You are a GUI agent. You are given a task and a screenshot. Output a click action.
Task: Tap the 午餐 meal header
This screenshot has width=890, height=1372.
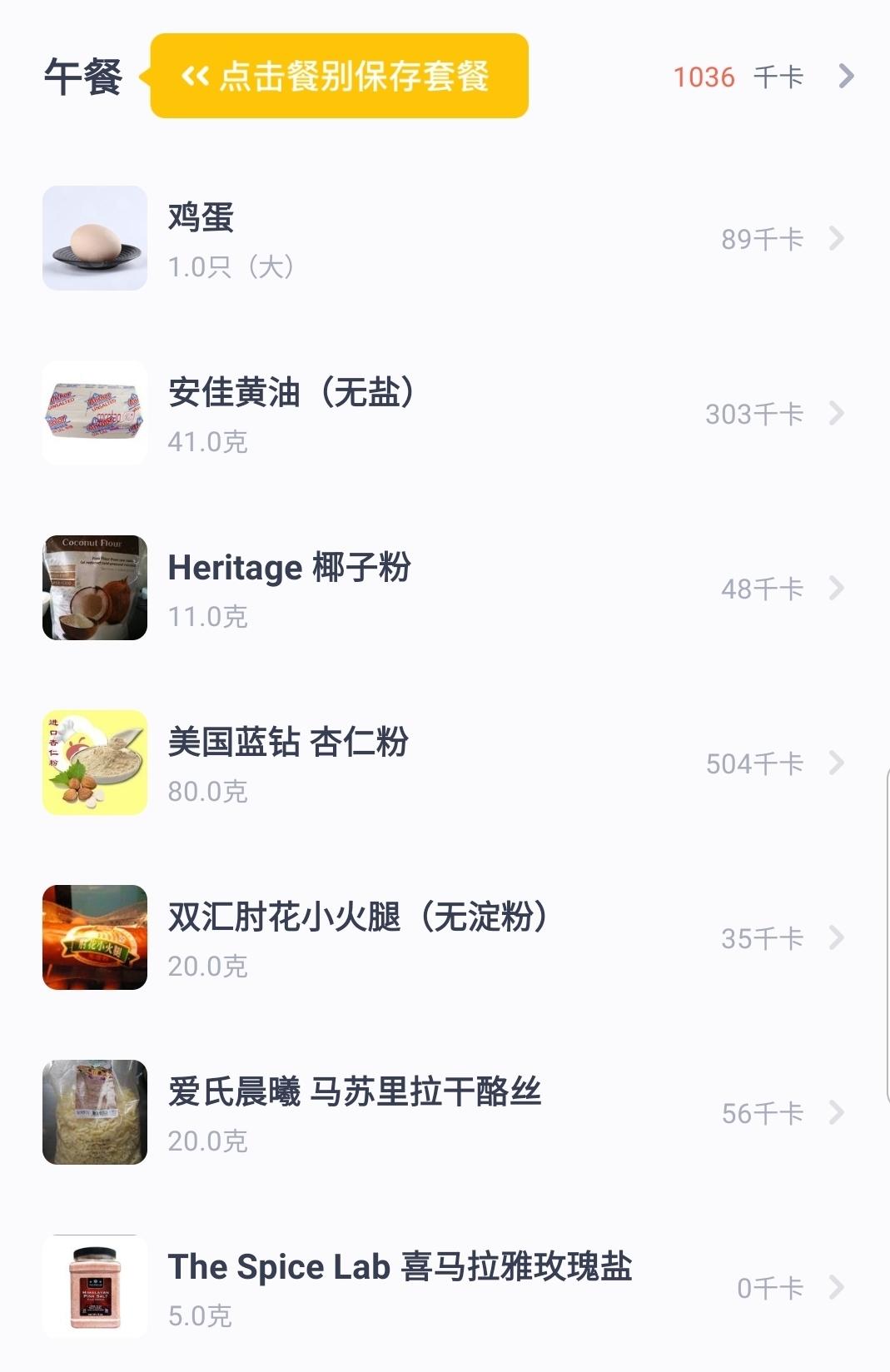[82, 77]
